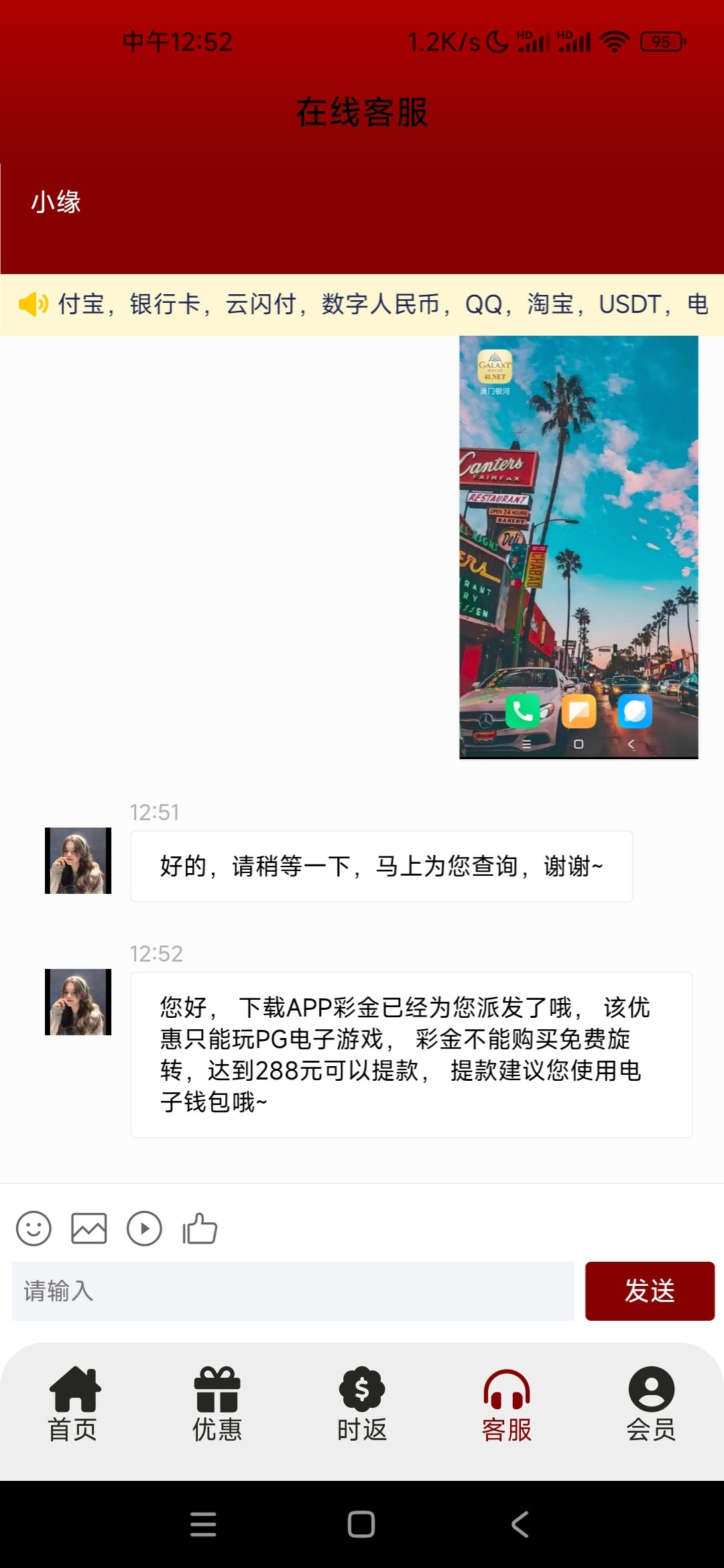This screenshot has width=724, height=1568.
Task: Open the system recent apps menu
Action: coord(203,1524)
